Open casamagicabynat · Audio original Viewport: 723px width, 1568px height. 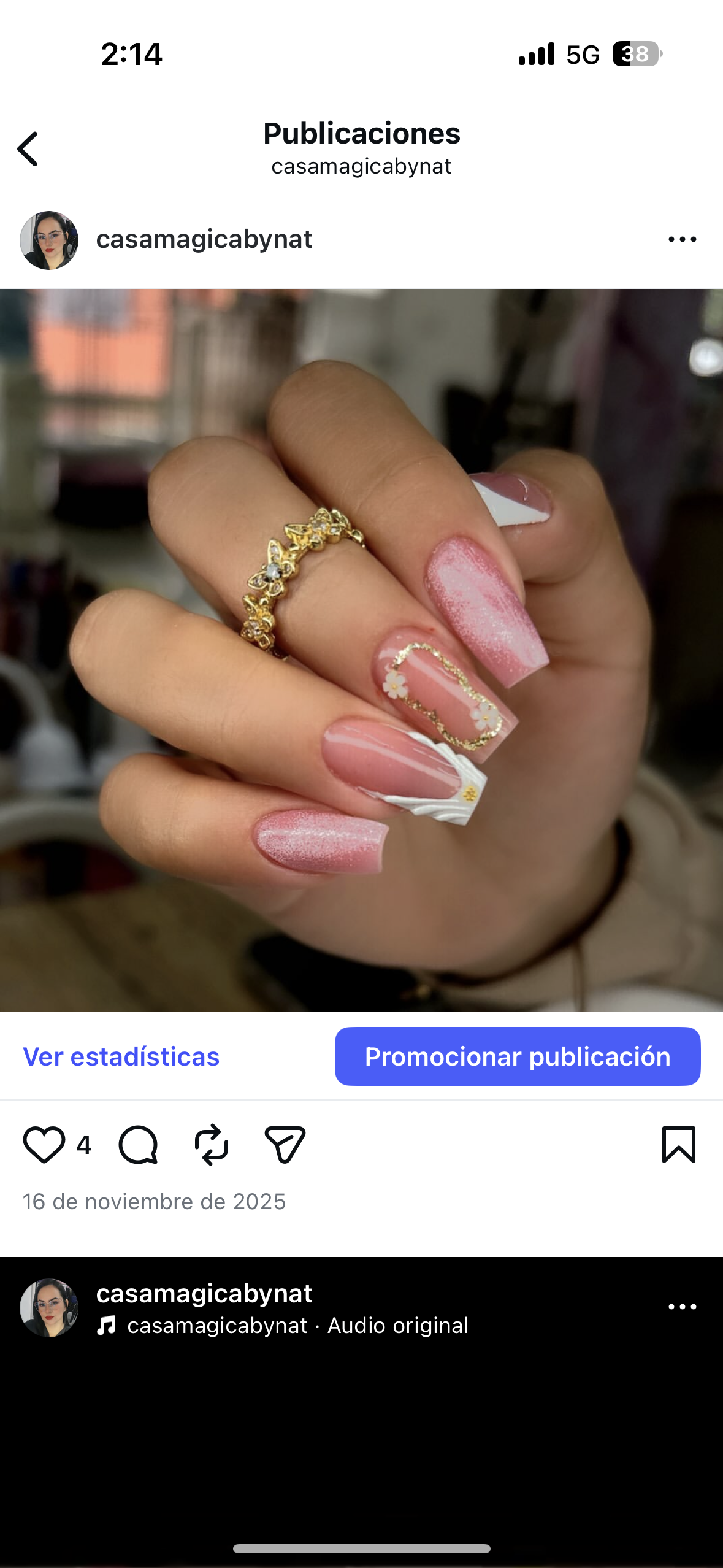coord(297,1325)
